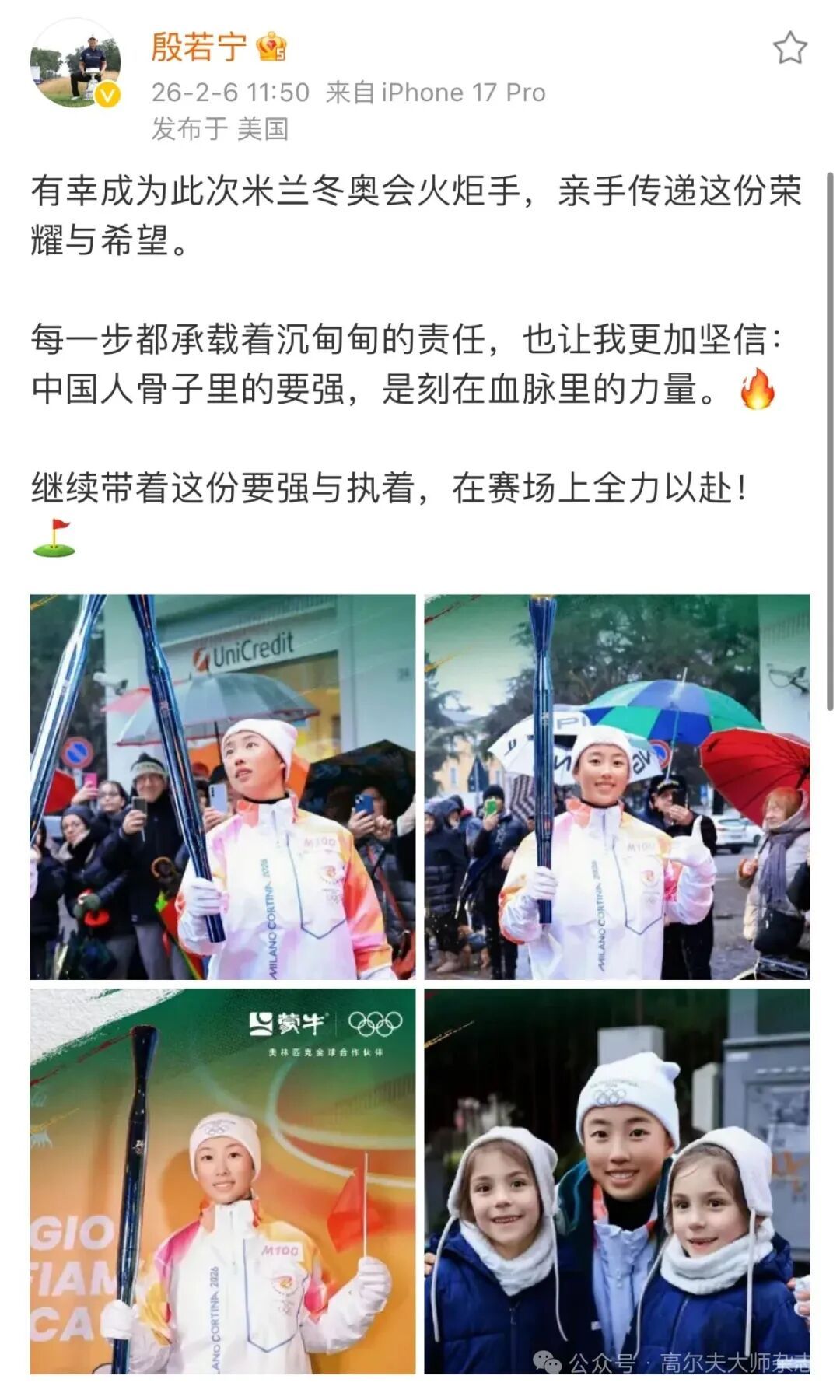The height and width of the screenshot is (1400, 840).
Task: Open the torch photo with UniCredit sign
Action: coord(222,786)
